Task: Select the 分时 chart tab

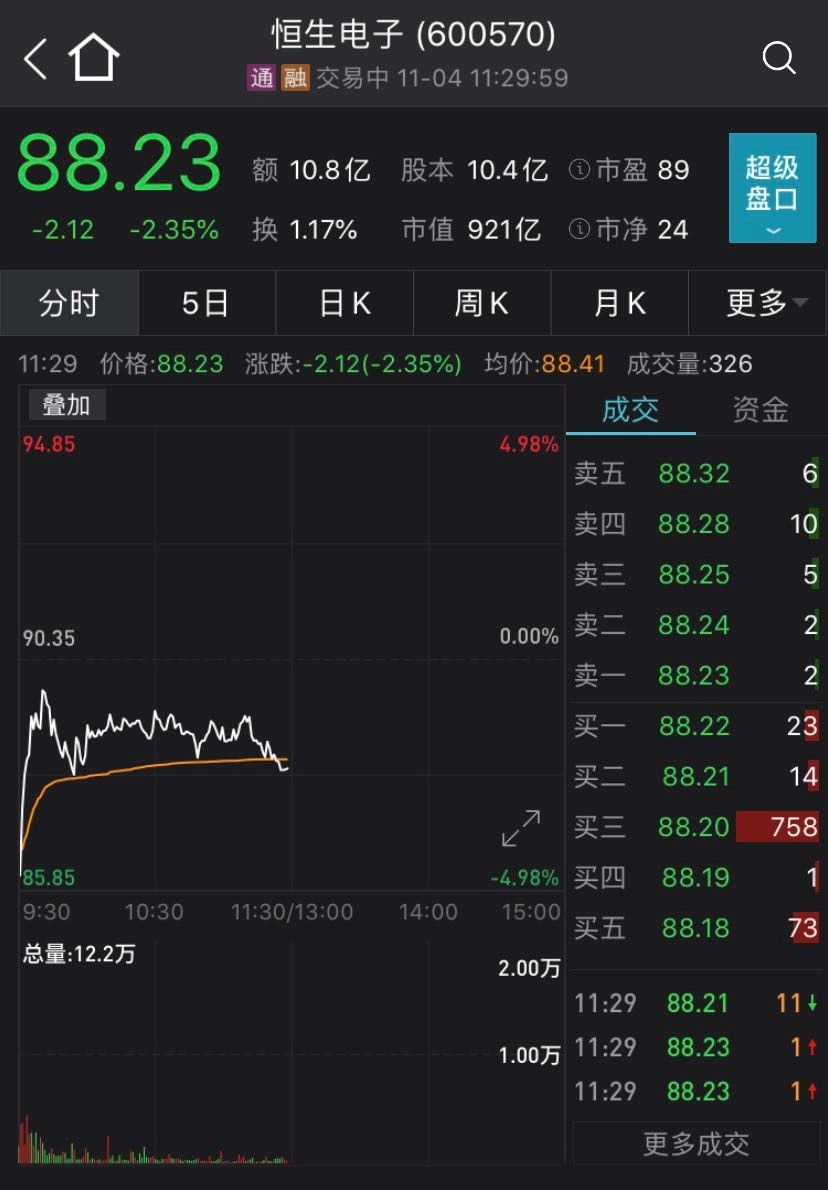Action: point(69,303)
